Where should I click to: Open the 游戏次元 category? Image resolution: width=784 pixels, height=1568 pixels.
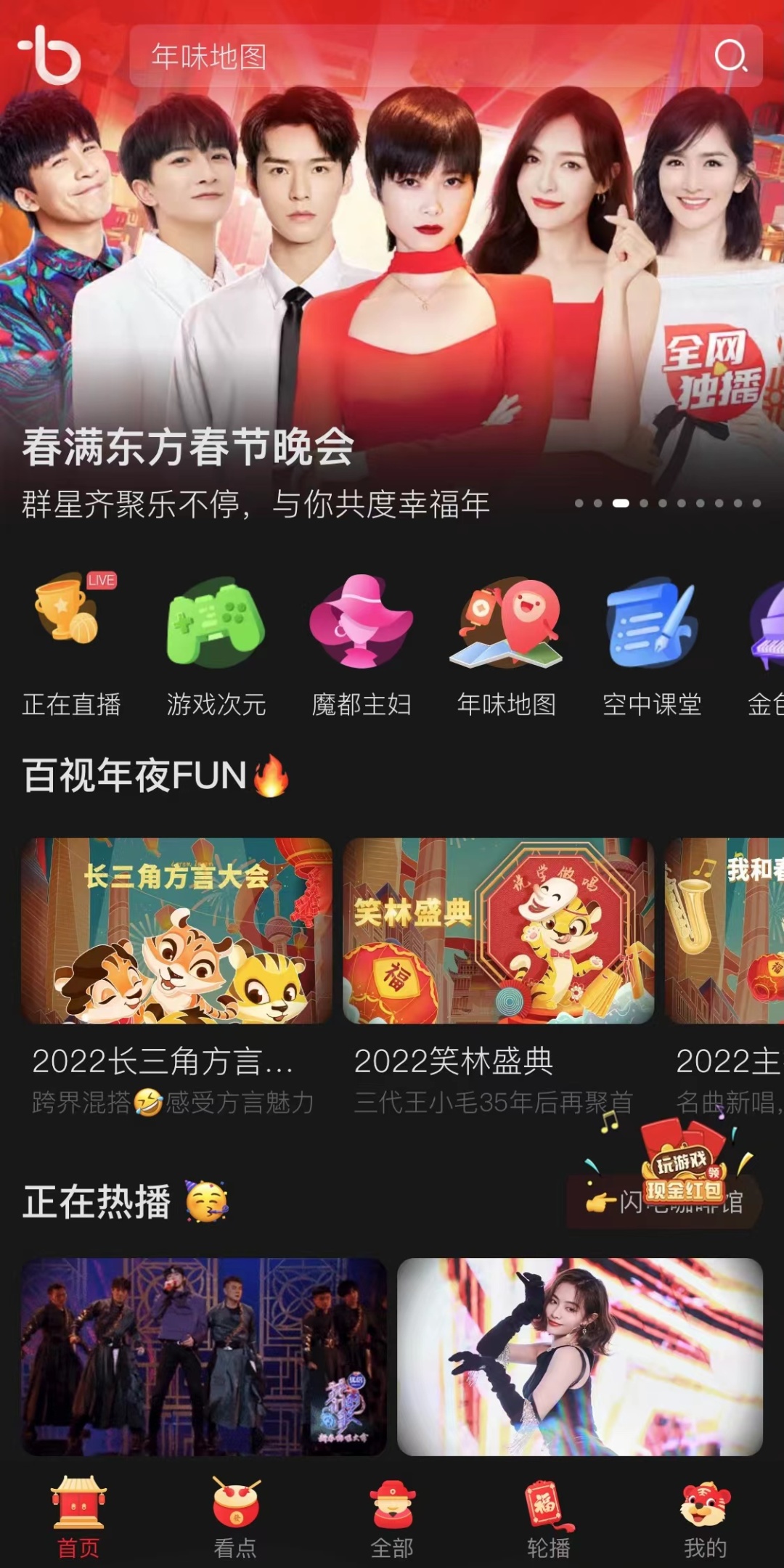point(216,646)
